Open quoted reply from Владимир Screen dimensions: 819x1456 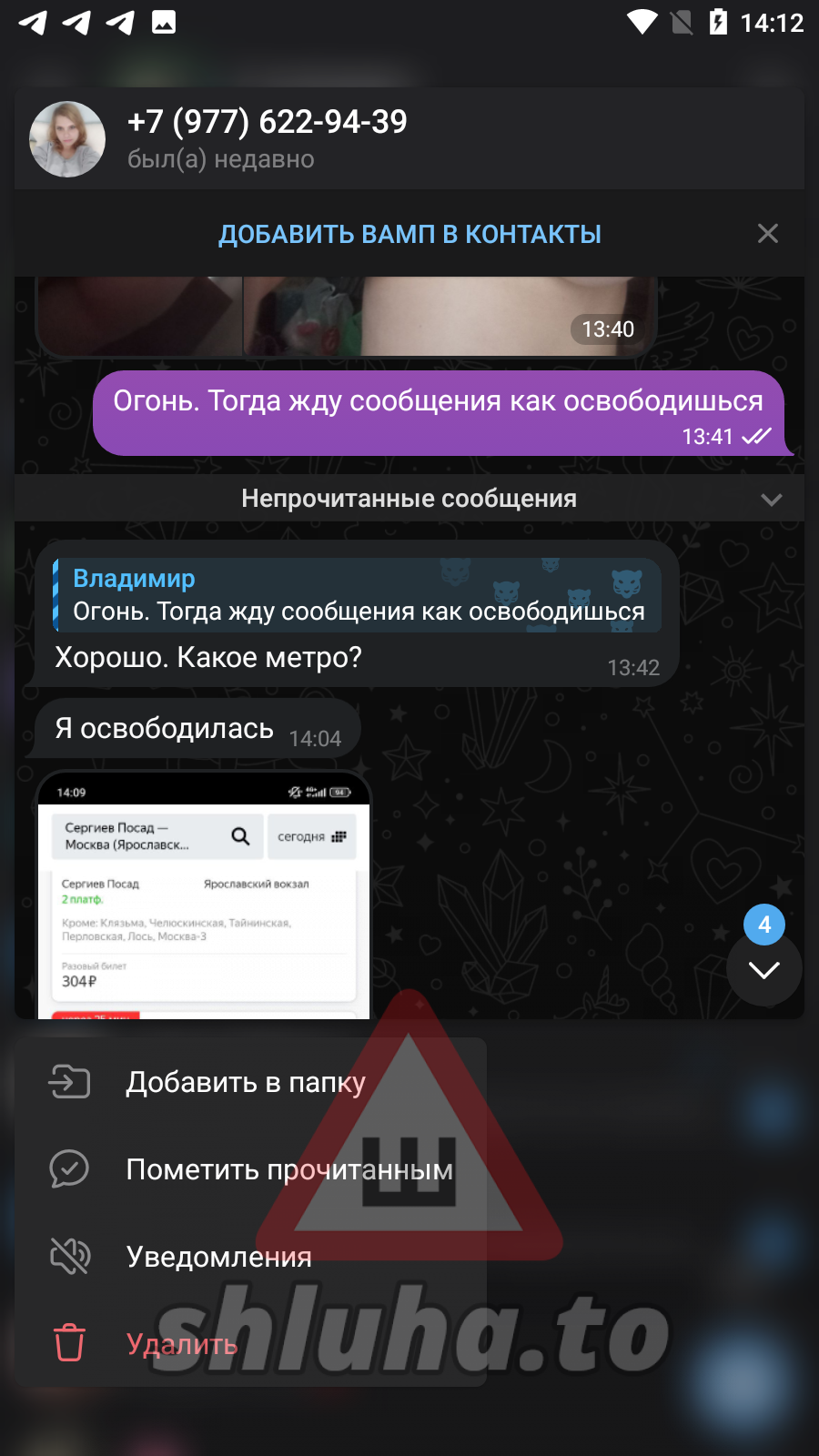click(357, 595)
